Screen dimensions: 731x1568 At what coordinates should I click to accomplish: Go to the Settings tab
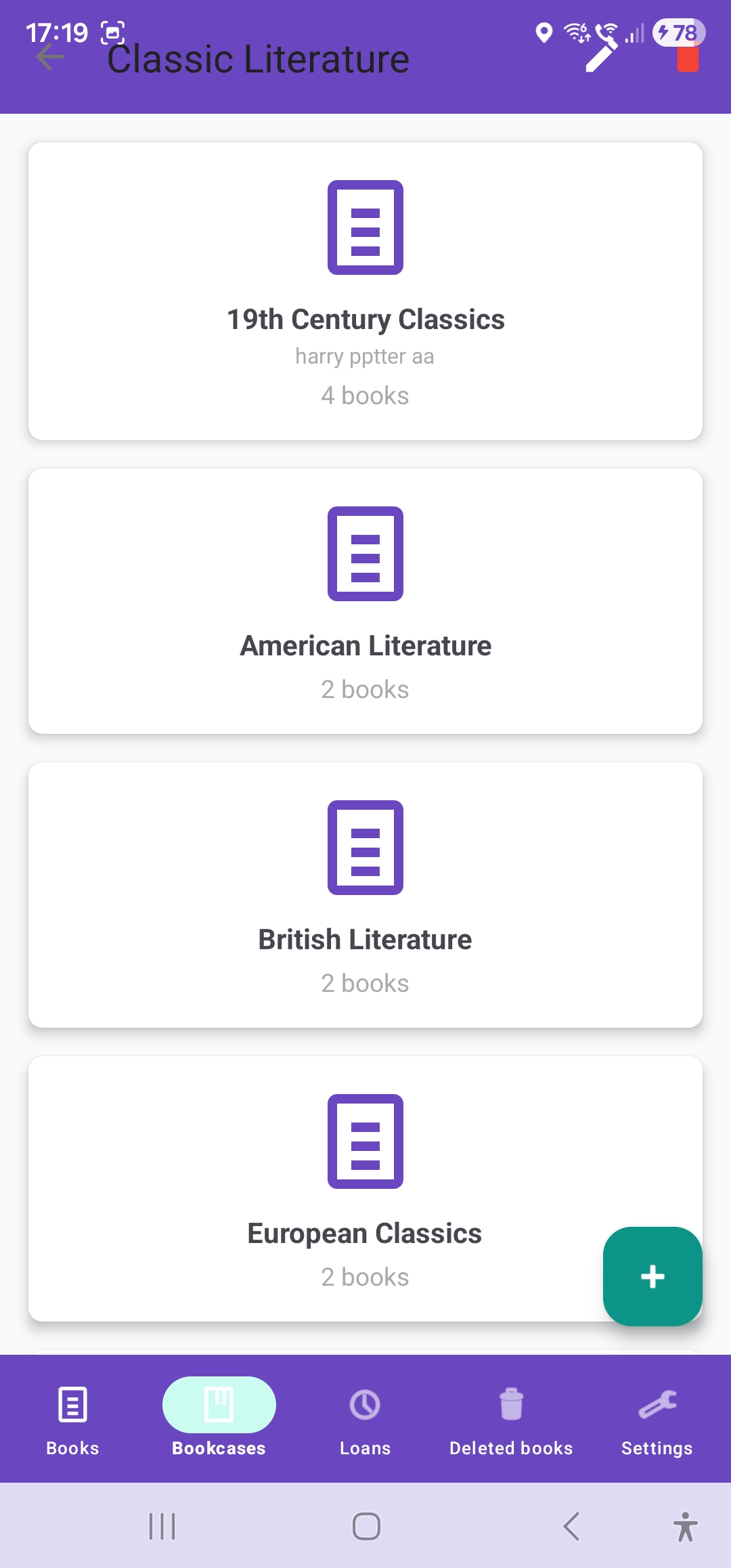pyautogui.click(x=657, y=1419)
